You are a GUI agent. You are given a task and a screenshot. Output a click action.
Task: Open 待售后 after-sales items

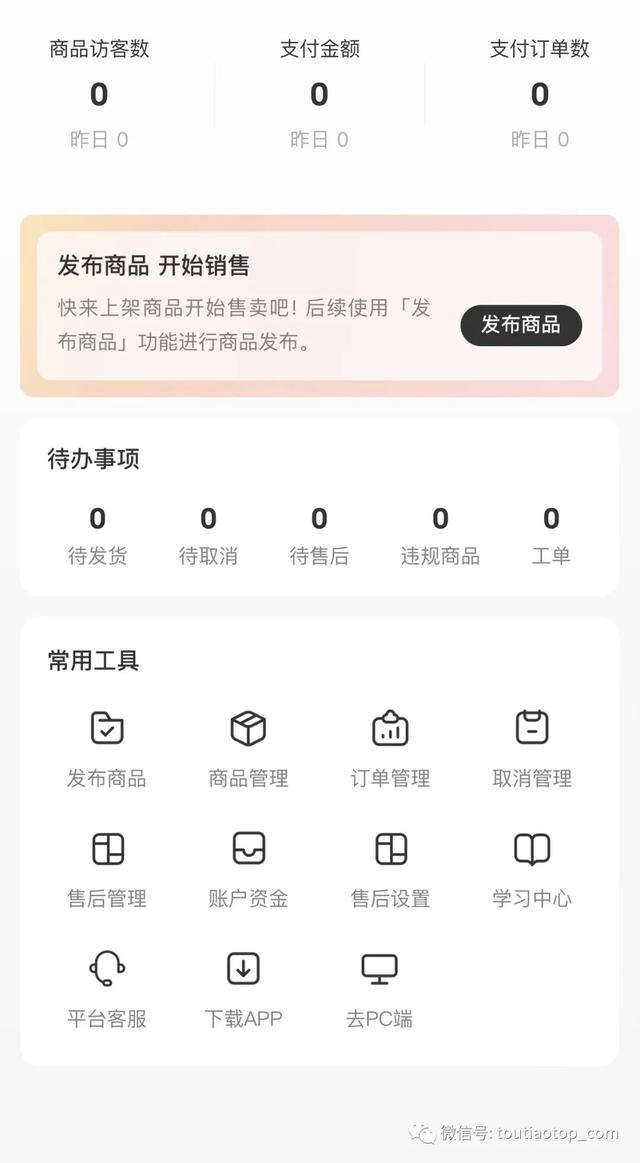319,536
